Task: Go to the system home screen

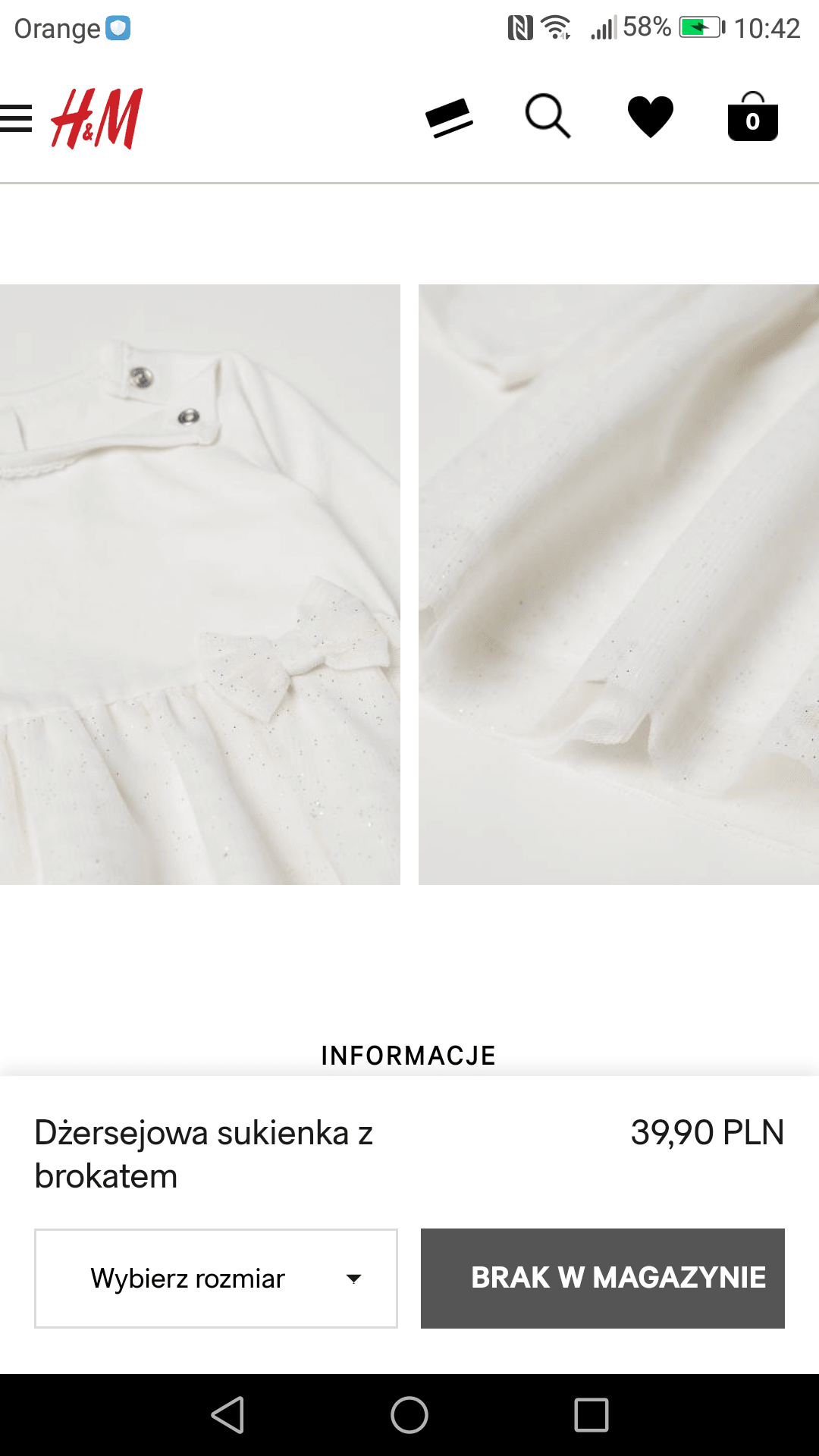Action: coord(409,1415)
